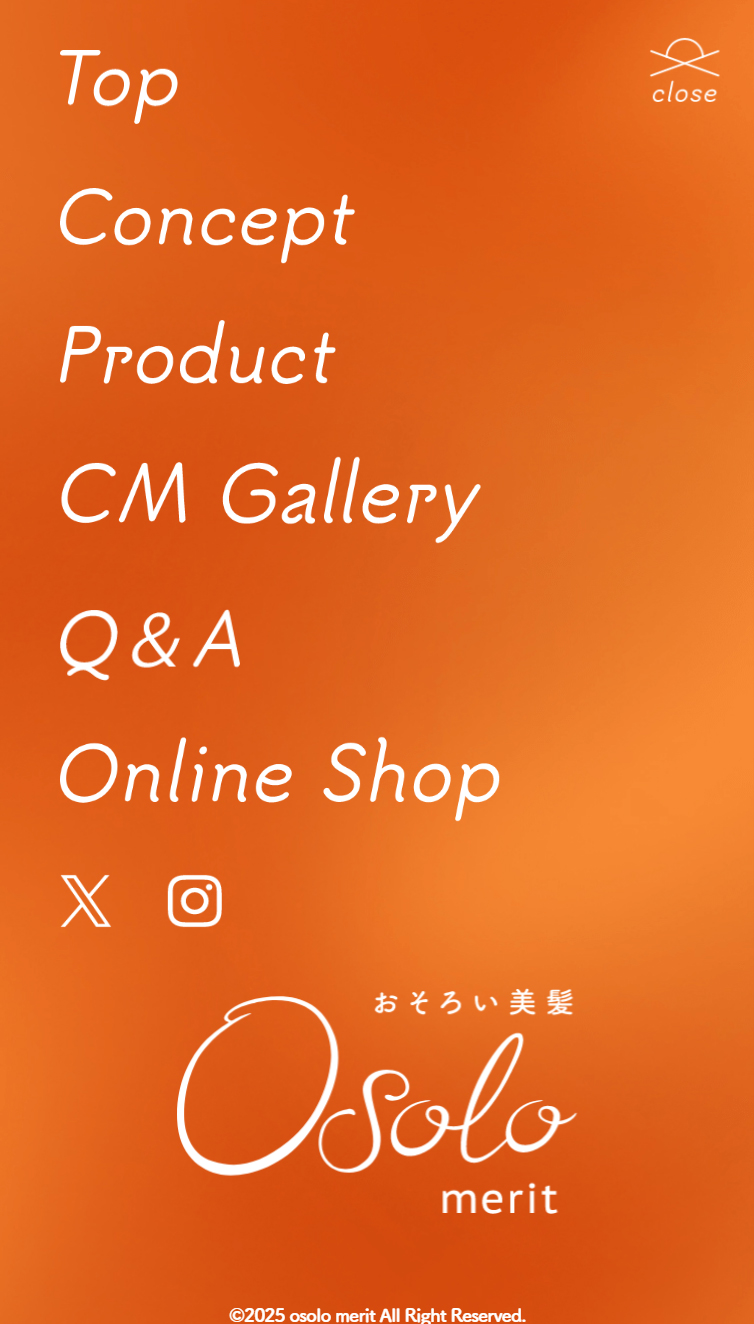The image size is (754, 1324).
Task: Open the Instagram account
Action: tap(194, 901)
